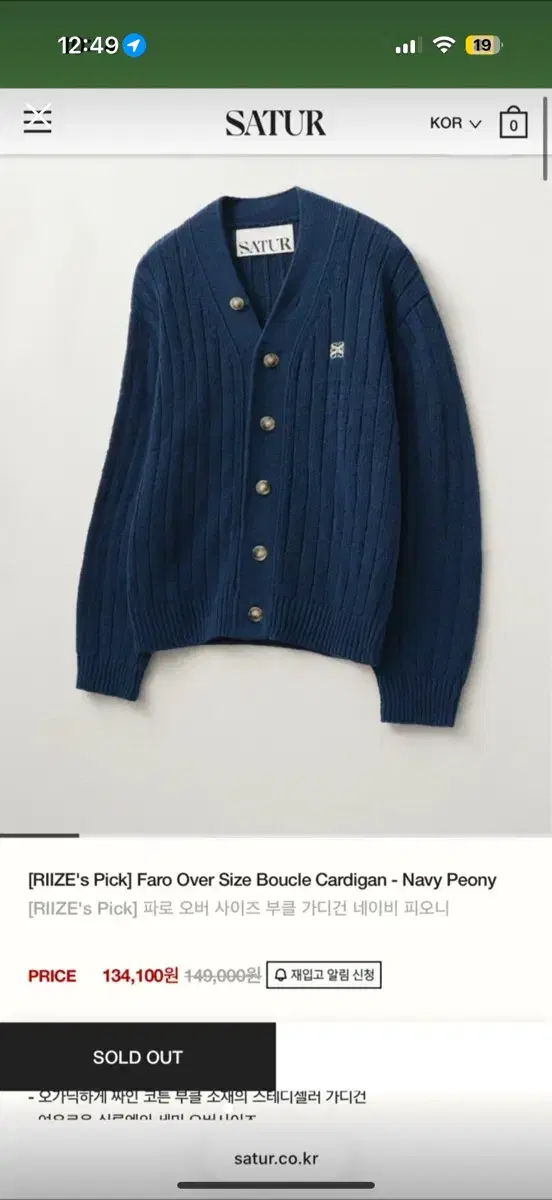552x1200 pixels.
Task: Open the shopping bag cart
Action: [513, 122]
